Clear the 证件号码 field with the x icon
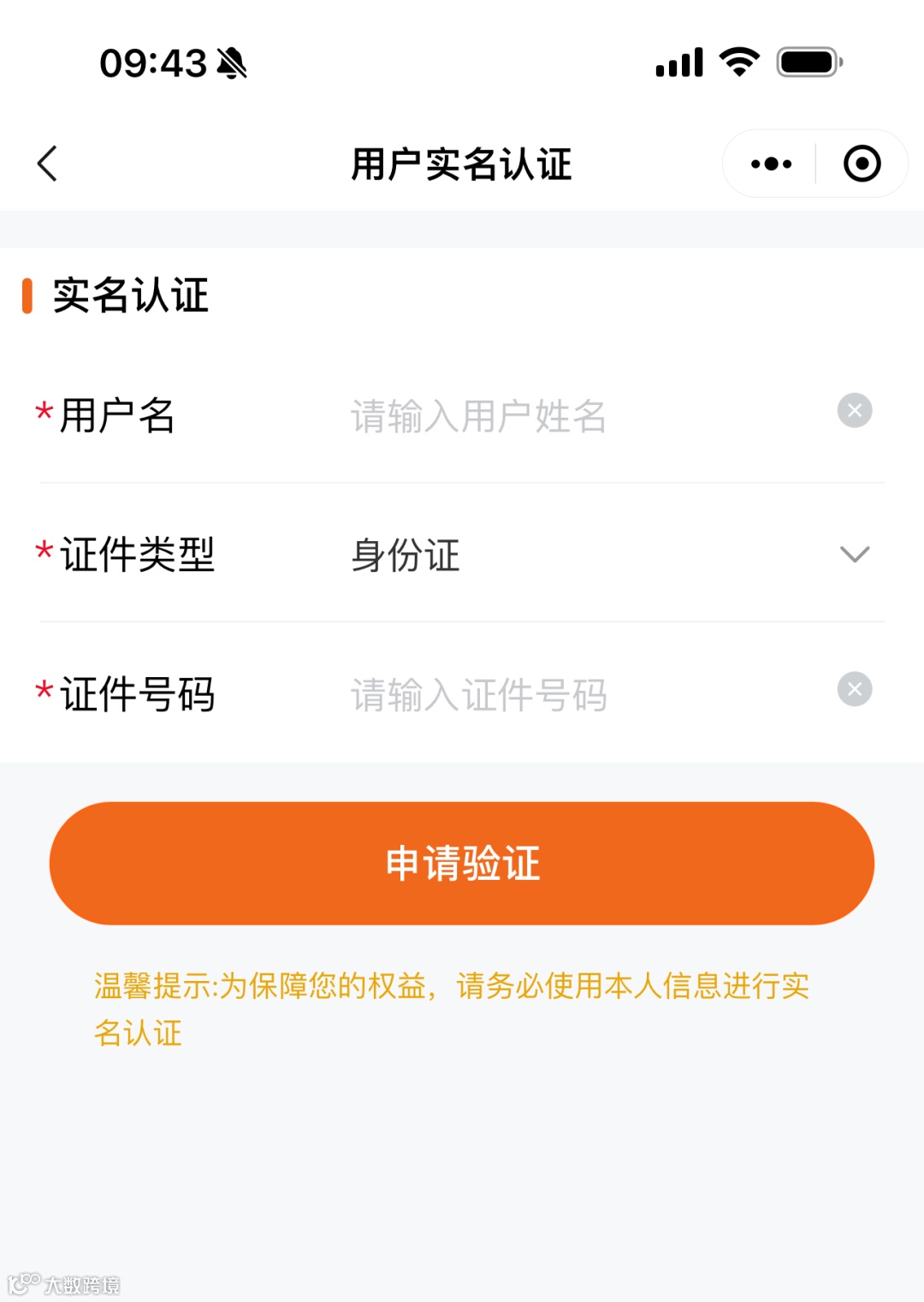Screen dimensions: 924x1302 853,687
